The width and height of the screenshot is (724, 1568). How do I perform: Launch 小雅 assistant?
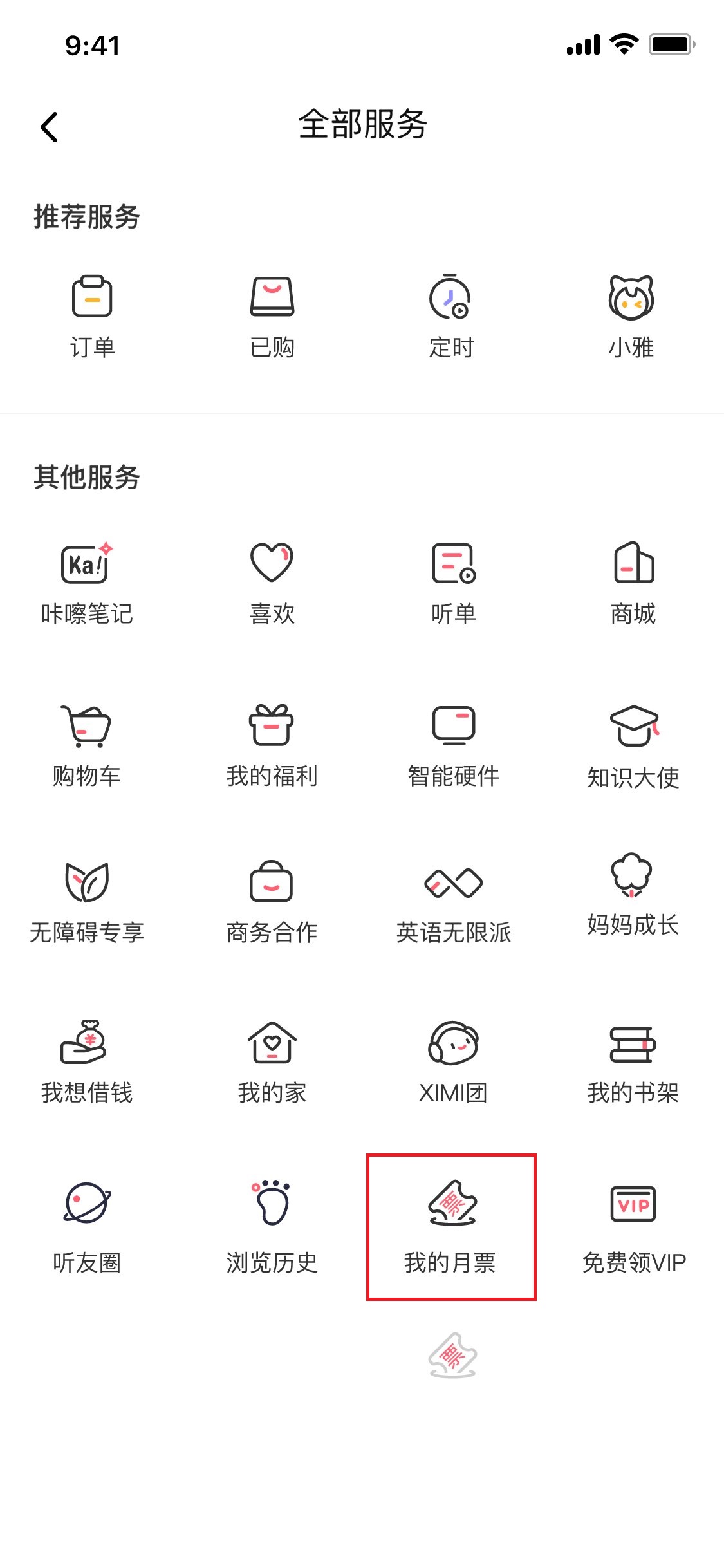click(631, 317)
